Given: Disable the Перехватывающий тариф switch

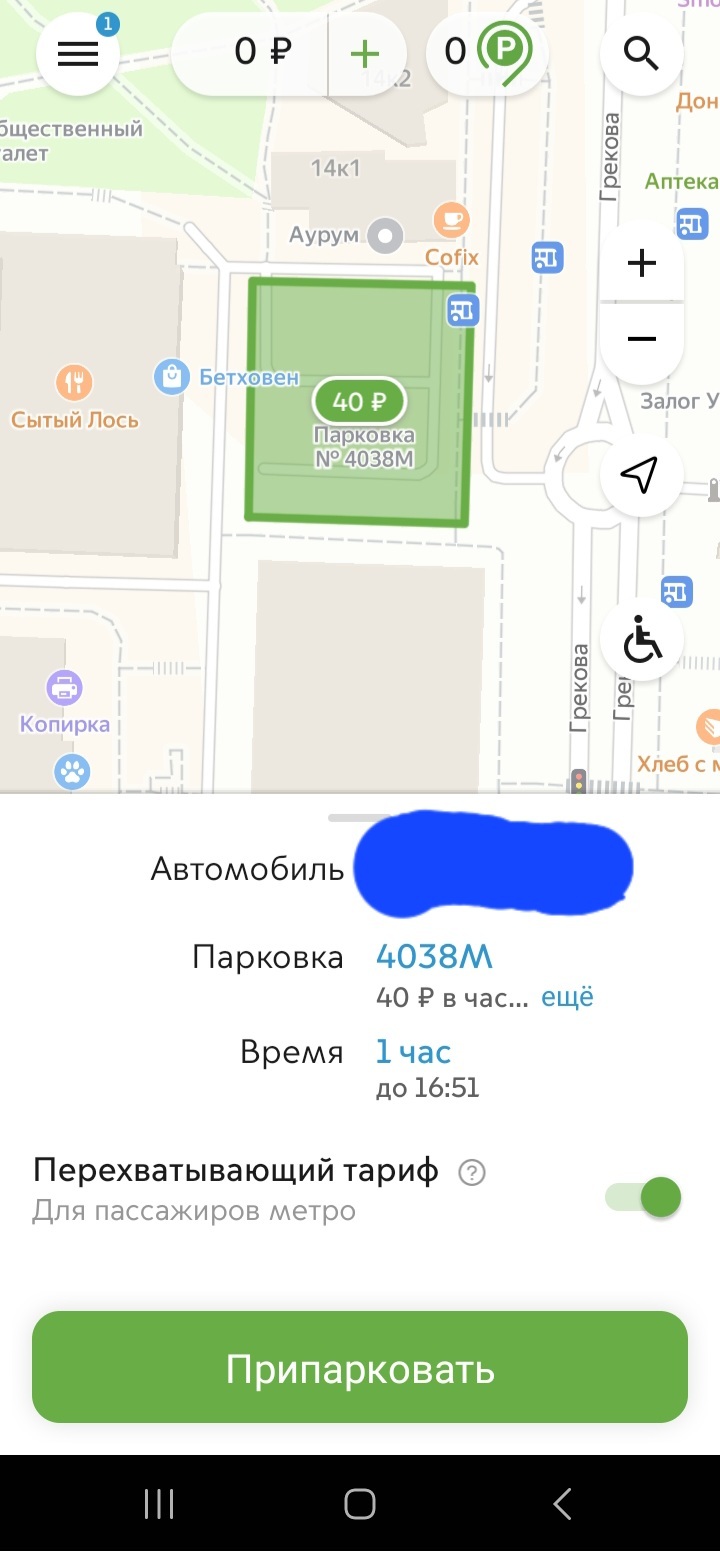Looking at the screenshot, I should (643, 1196).
